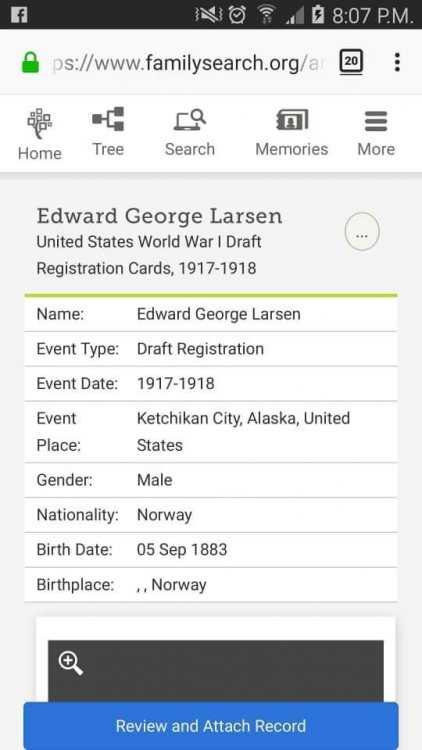Open the browser tab switcher showing 20
422x750 pixels.
tap(351, 62)
